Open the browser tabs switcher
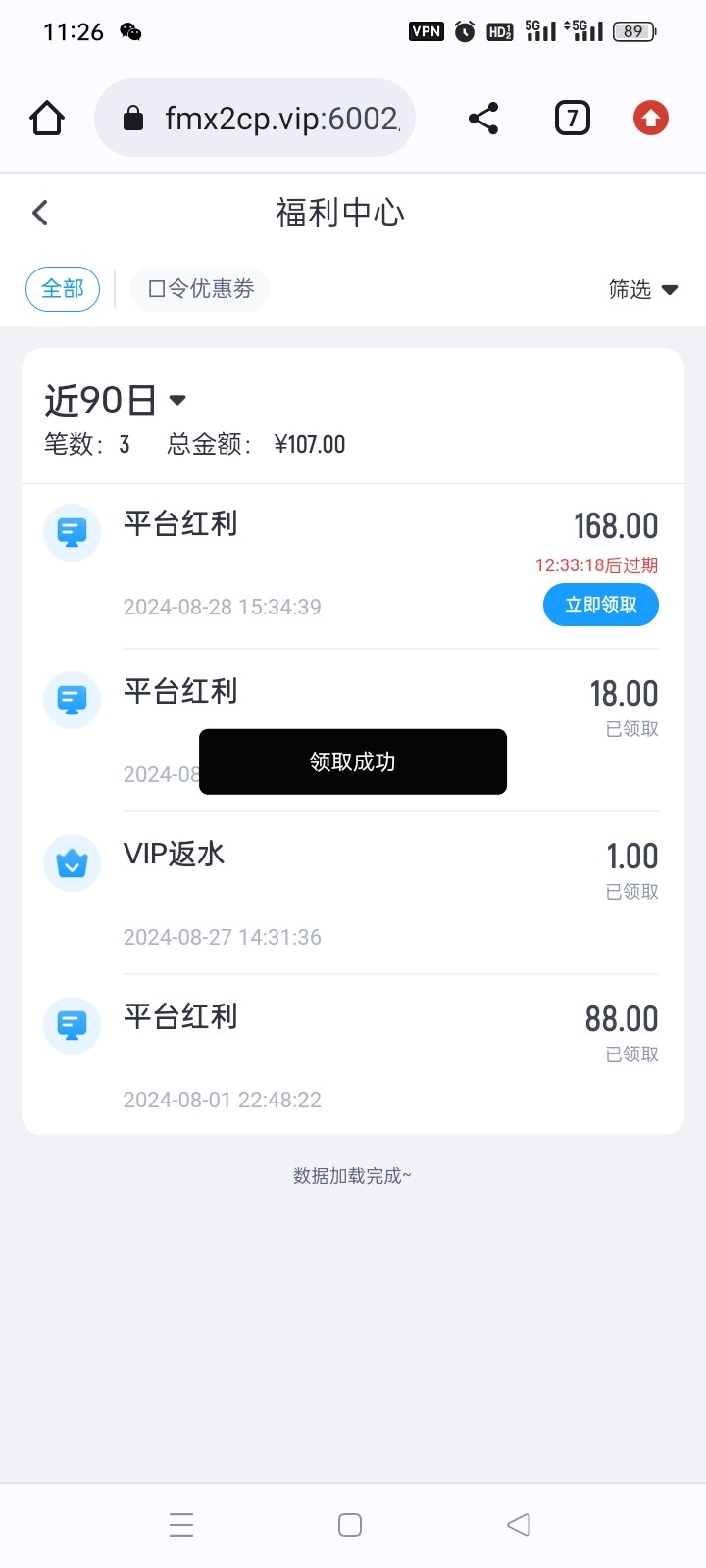Image resolution: width=706 pixels, height=1568 pixels. (573, 119)
